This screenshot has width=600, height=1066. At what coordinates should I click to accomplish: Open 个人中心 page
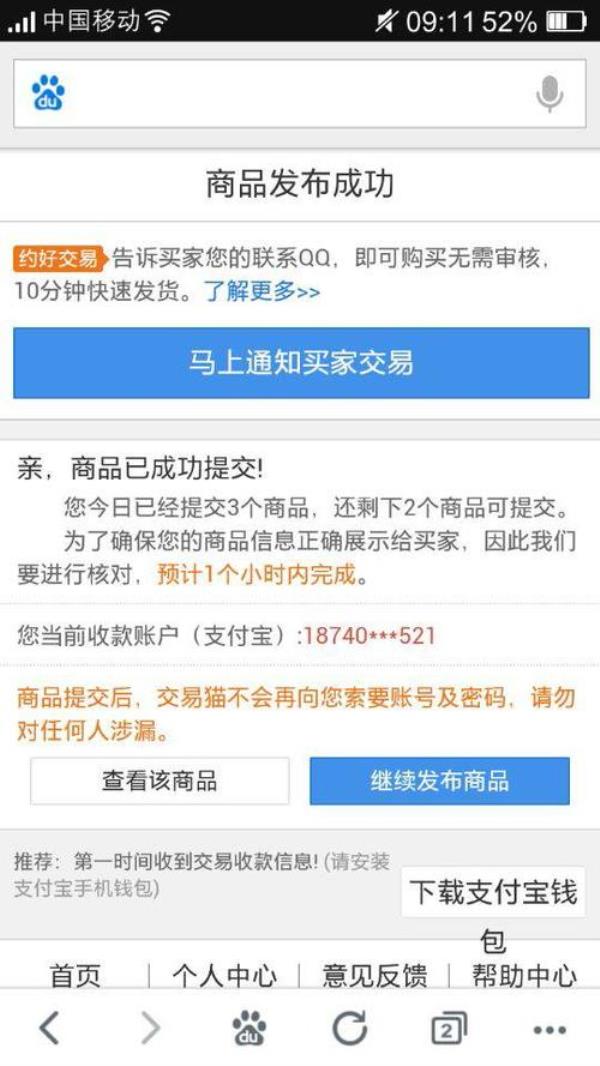tap(224, 974)
